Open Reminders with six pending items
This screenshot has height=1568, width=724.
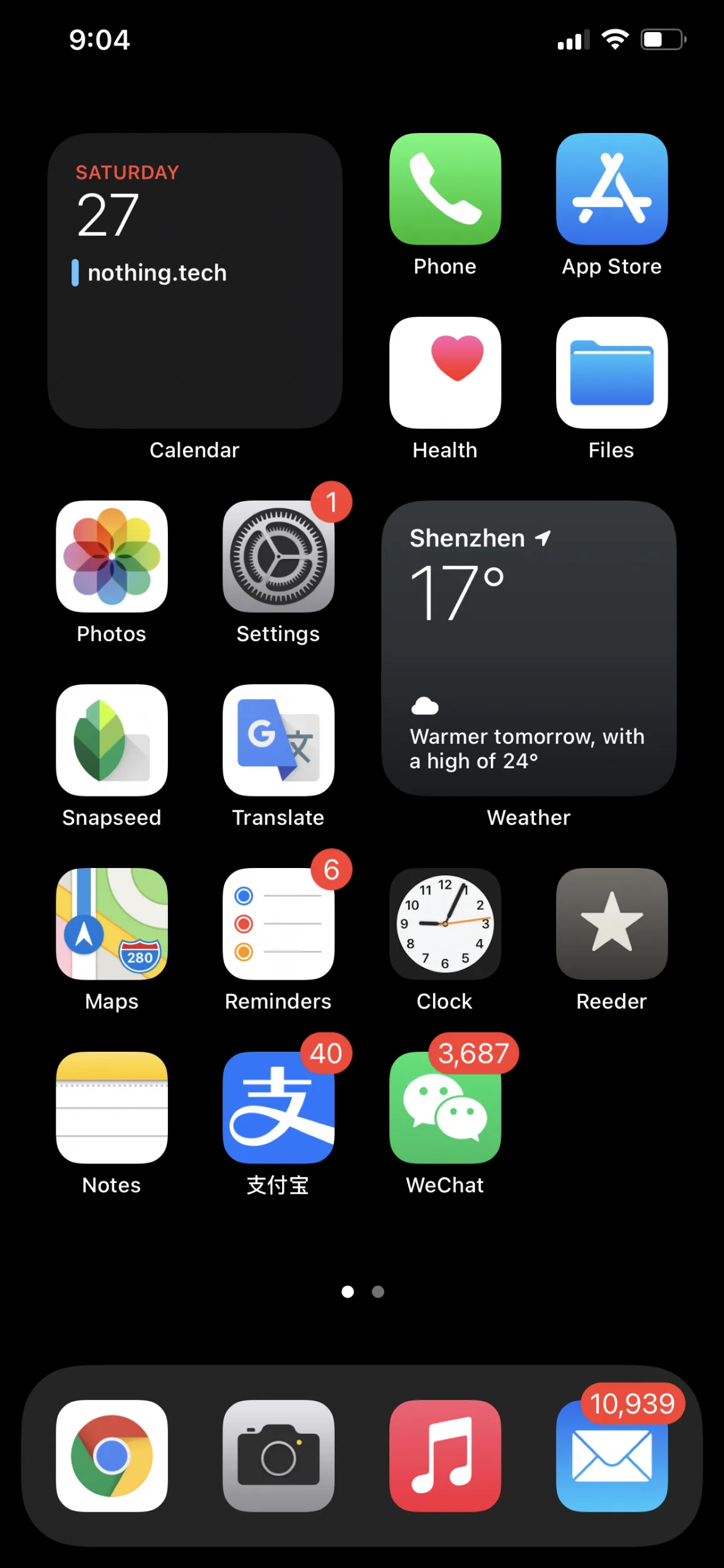pyautogui.click(x=278, y=924)
